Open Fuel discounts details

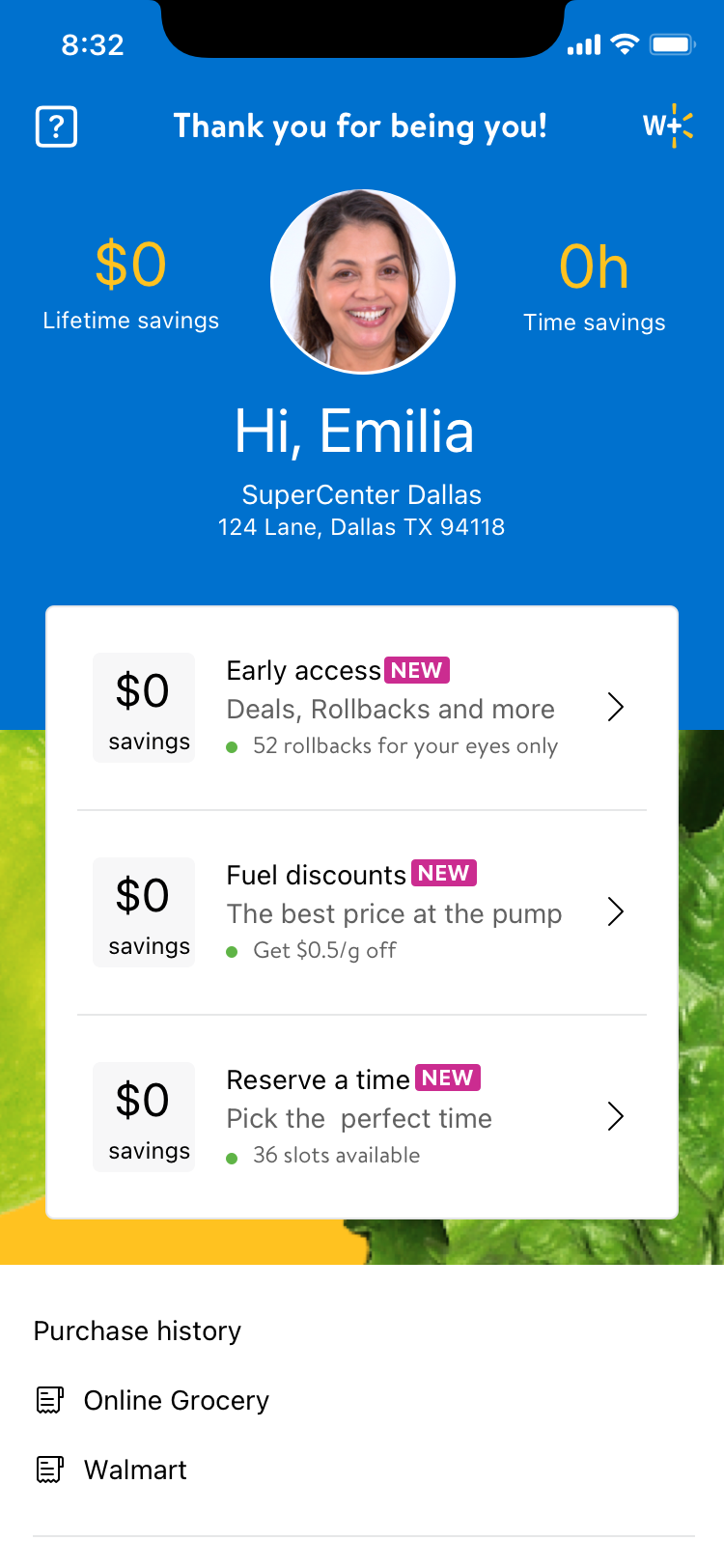click(x=362, y=912)
